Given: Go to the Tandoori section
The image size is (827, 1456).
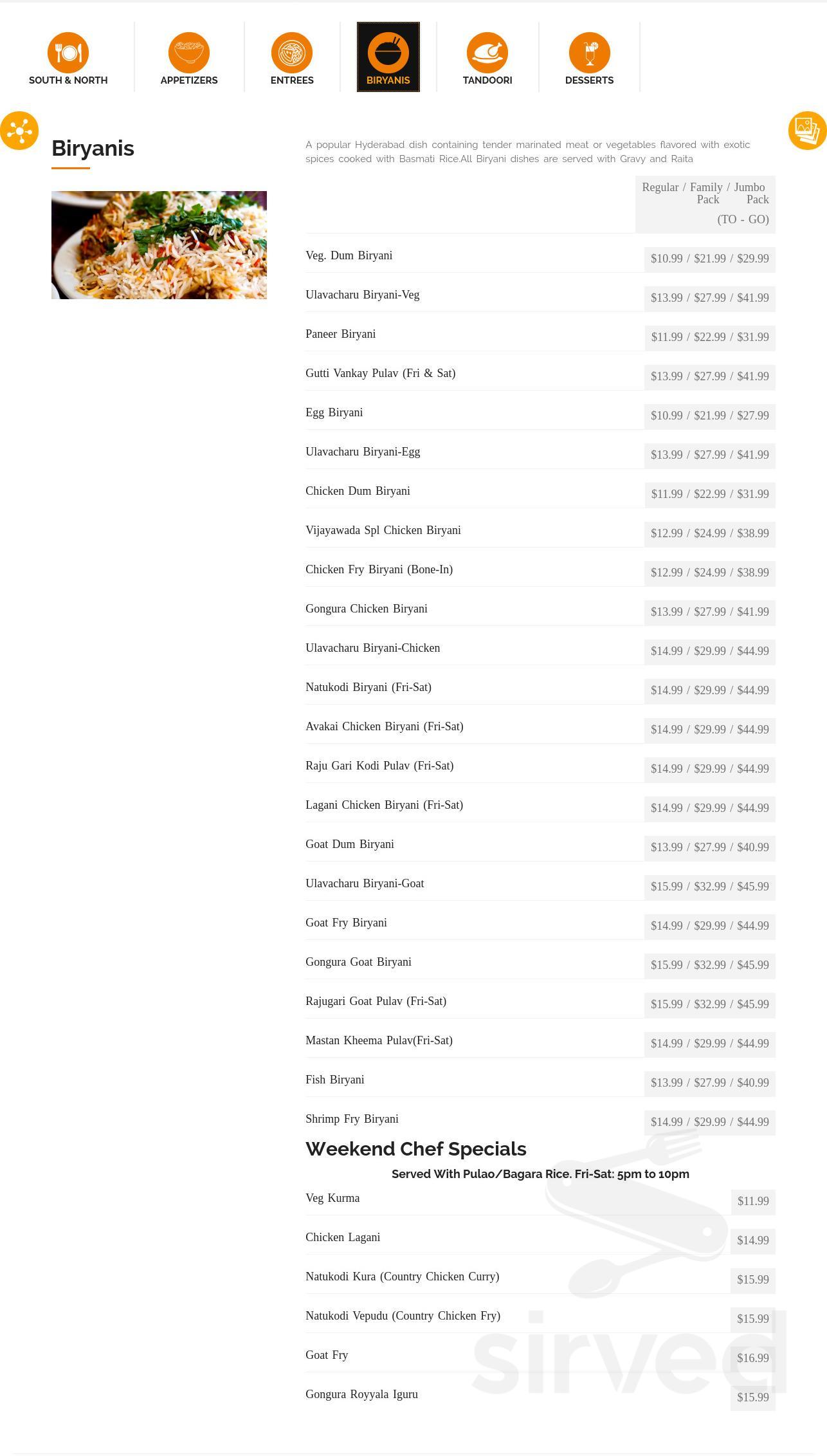Looking at the screenshot, I should [487, 58].
